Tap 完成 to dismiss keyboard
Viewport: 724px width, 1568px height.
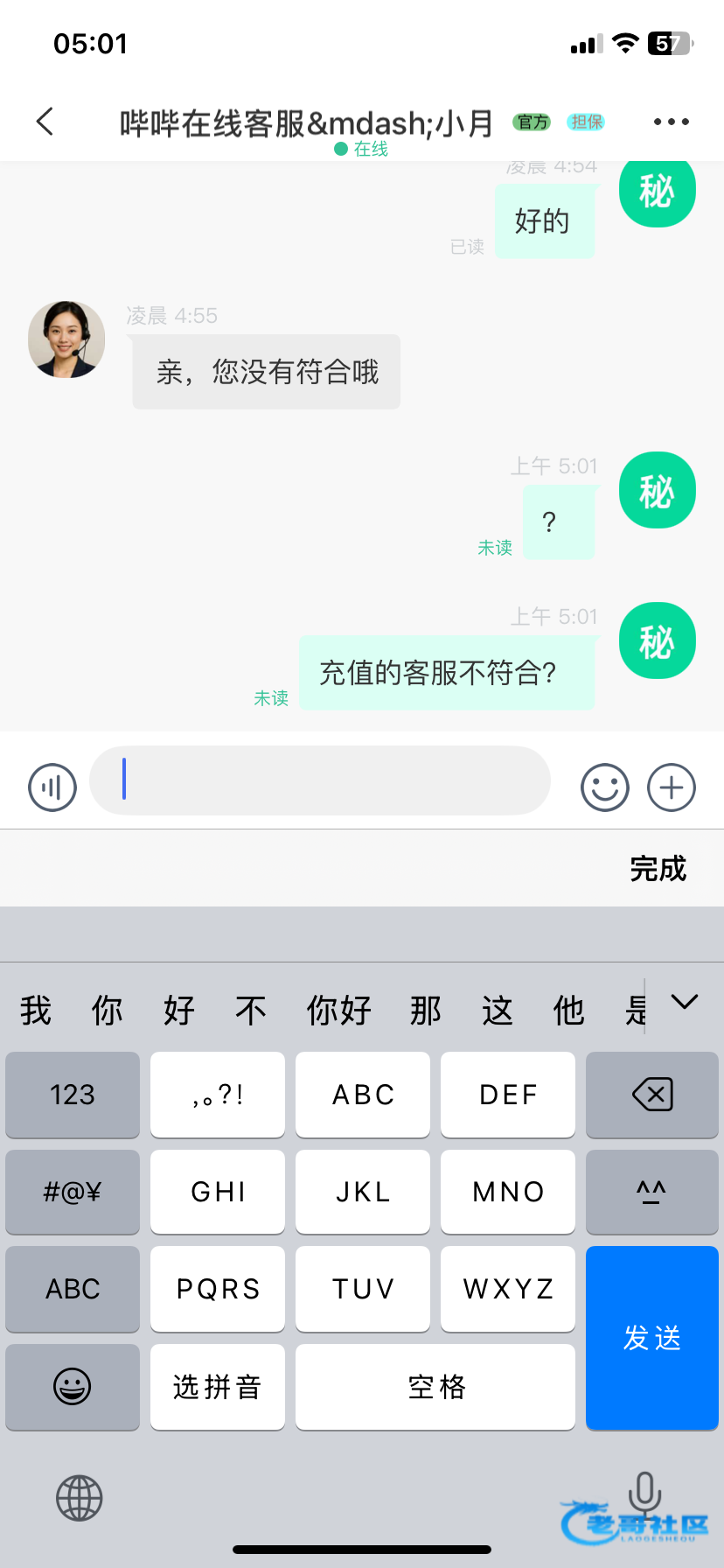(658, 868)
